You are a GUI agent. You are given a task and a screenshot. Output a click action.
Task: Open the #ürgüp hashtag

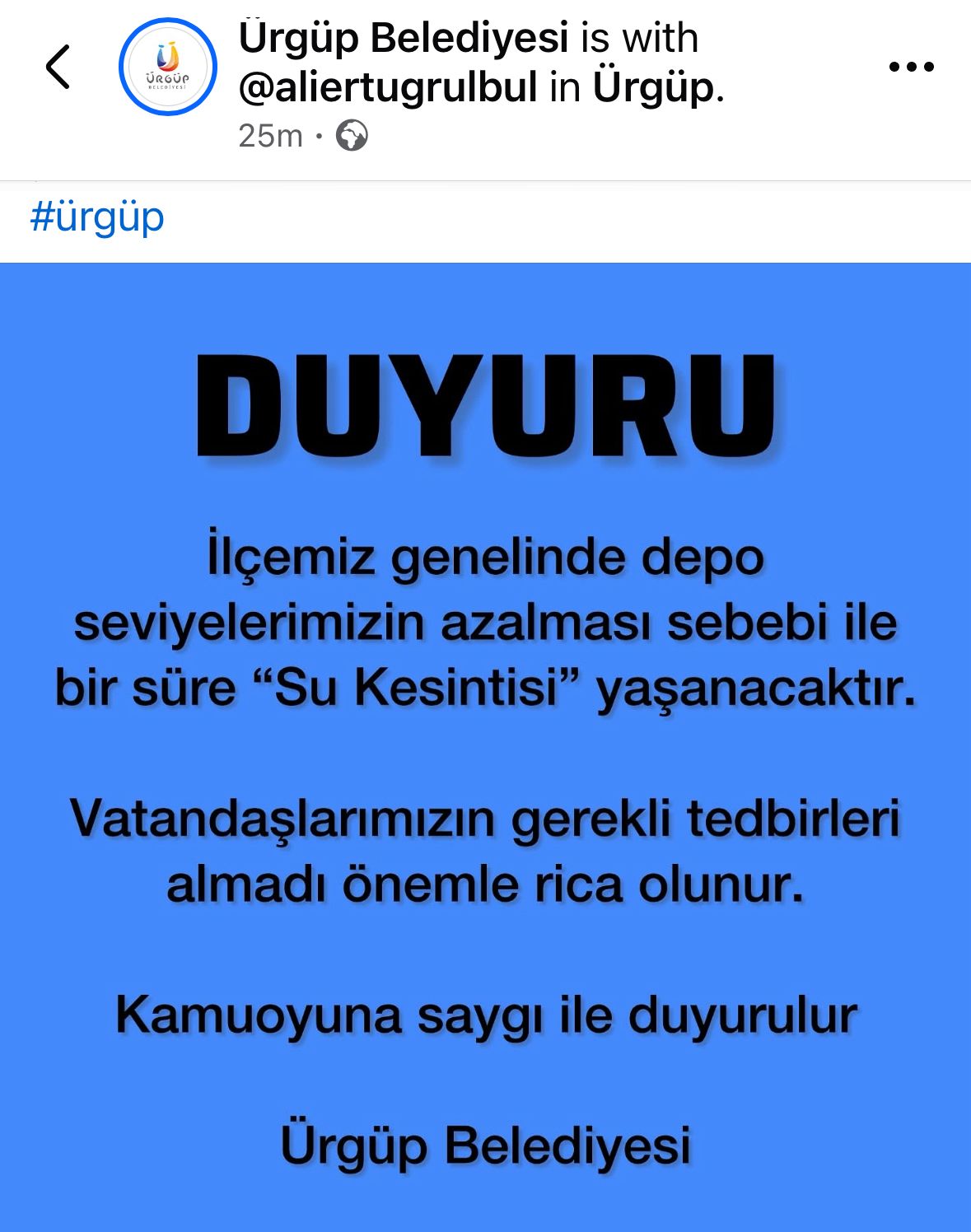point(97,217)
